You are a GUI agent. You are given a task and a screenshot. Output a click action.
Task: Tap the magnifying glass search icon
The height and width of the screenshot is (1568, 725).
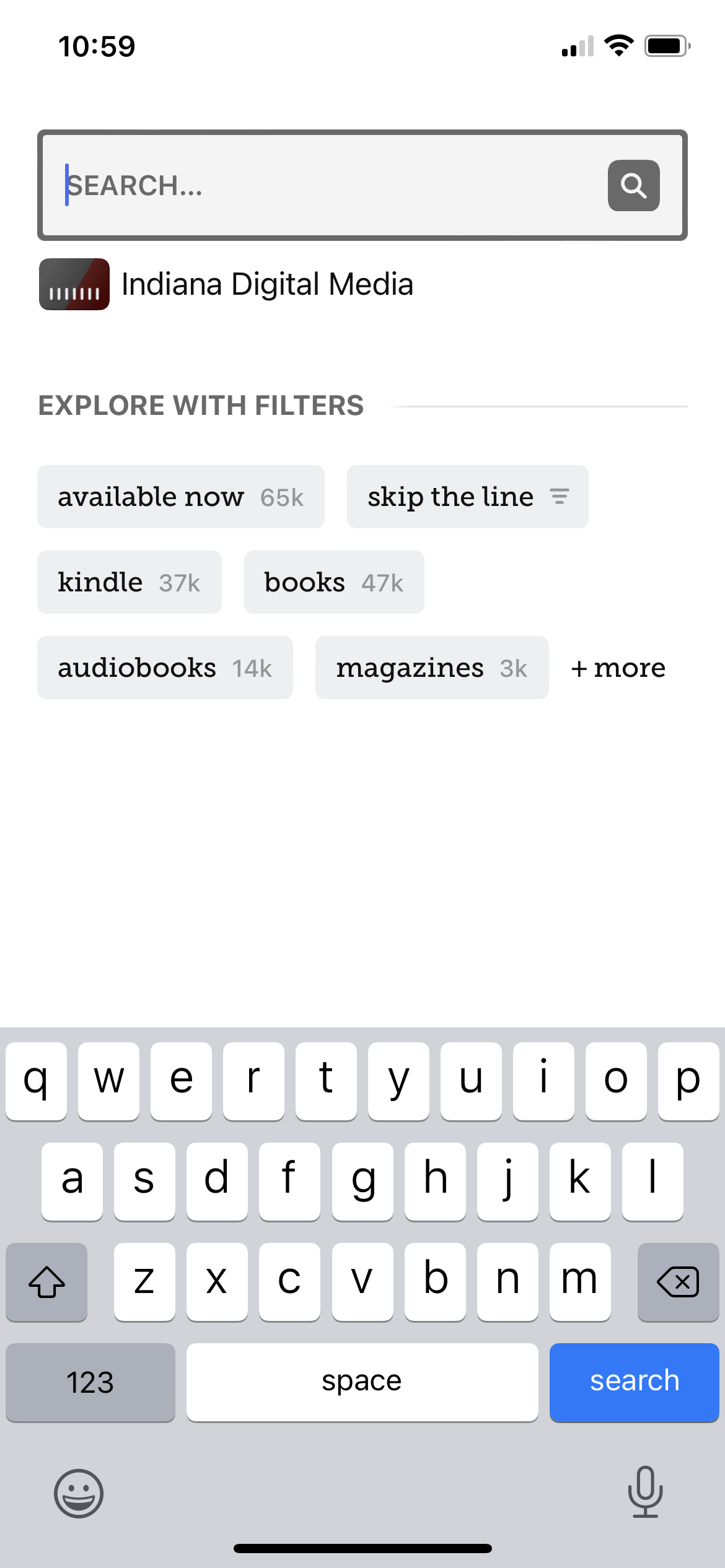point(633,185)
